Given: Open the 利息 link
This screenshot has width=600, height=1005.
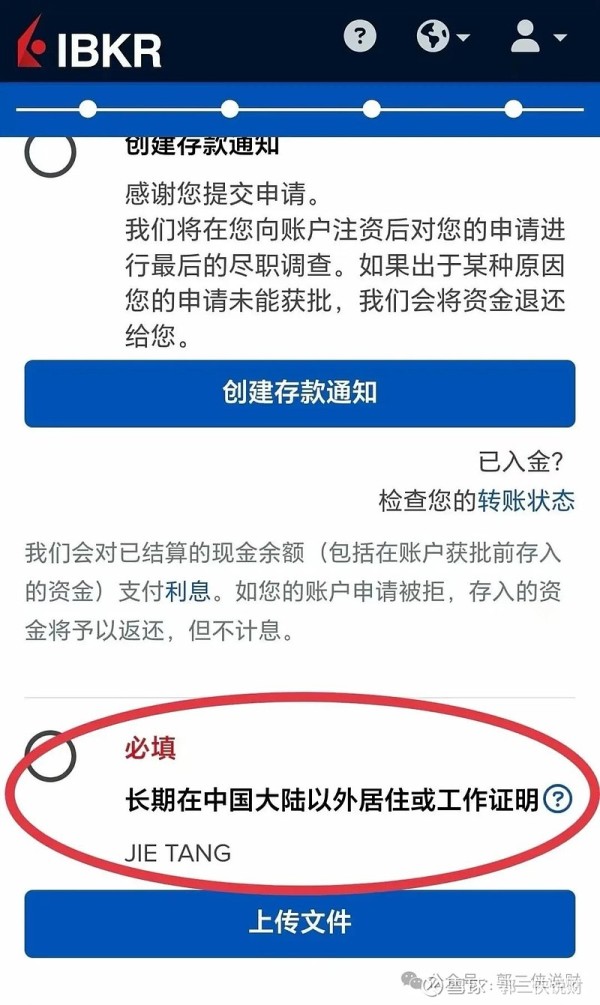Looking at the screenshot, I should 188,591.
